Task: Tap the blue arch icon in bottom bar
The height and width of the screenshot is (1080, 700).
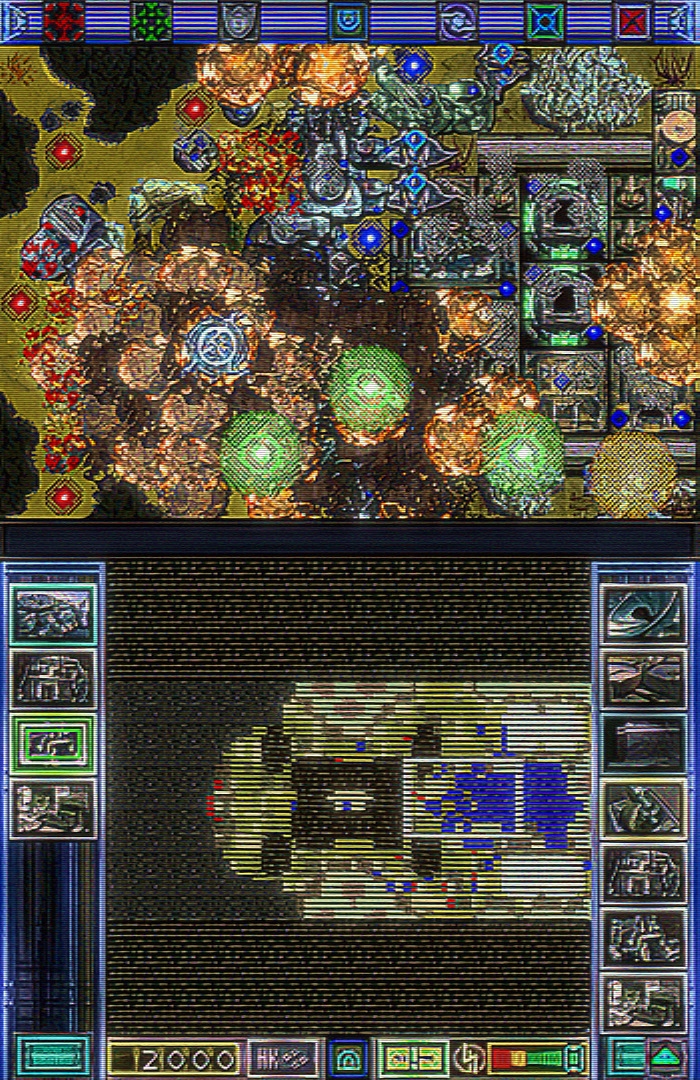Action: tap(348, 1057)
